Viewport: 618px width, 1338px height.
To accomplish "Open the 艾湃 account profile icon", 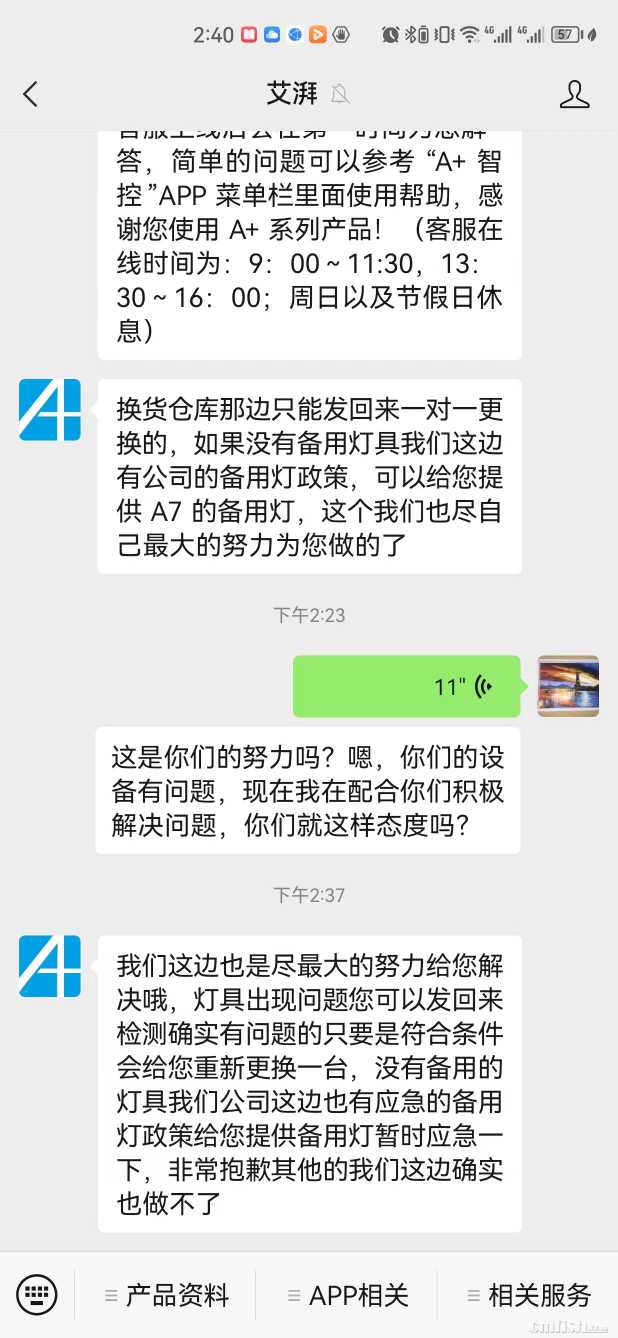I will (574, 94).
